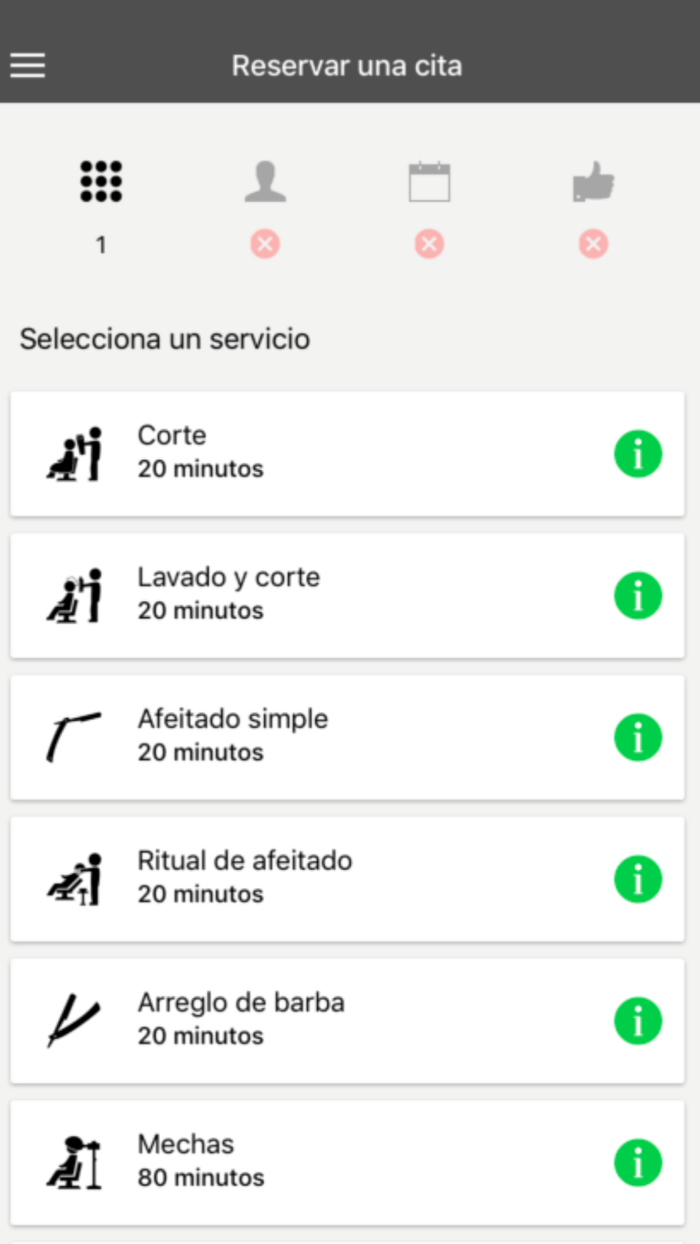
Task: Select Ritual de afeitado
Action: (300, 879)
